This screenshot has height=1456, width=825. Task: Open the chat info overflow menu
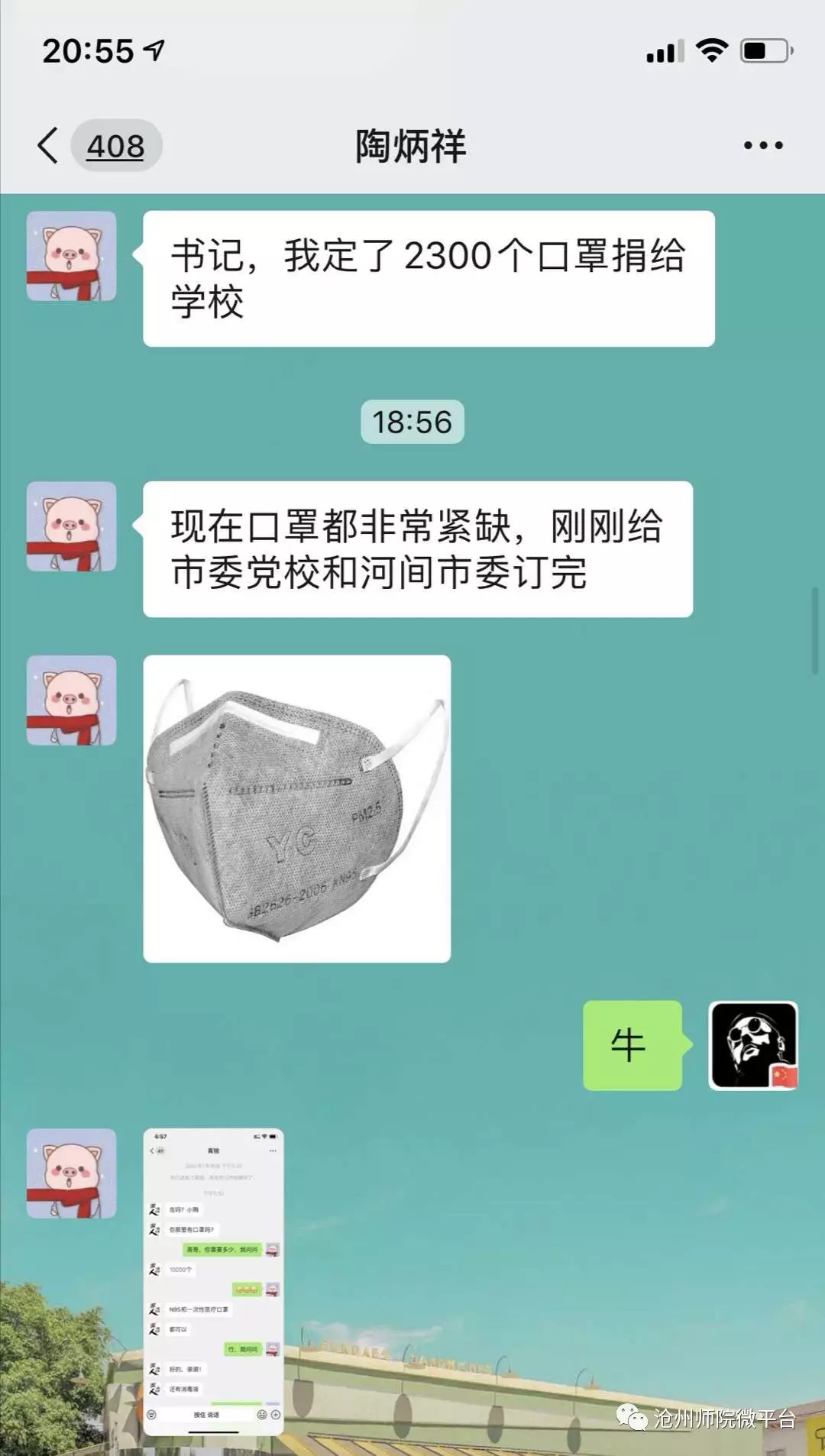click(763, 145)
